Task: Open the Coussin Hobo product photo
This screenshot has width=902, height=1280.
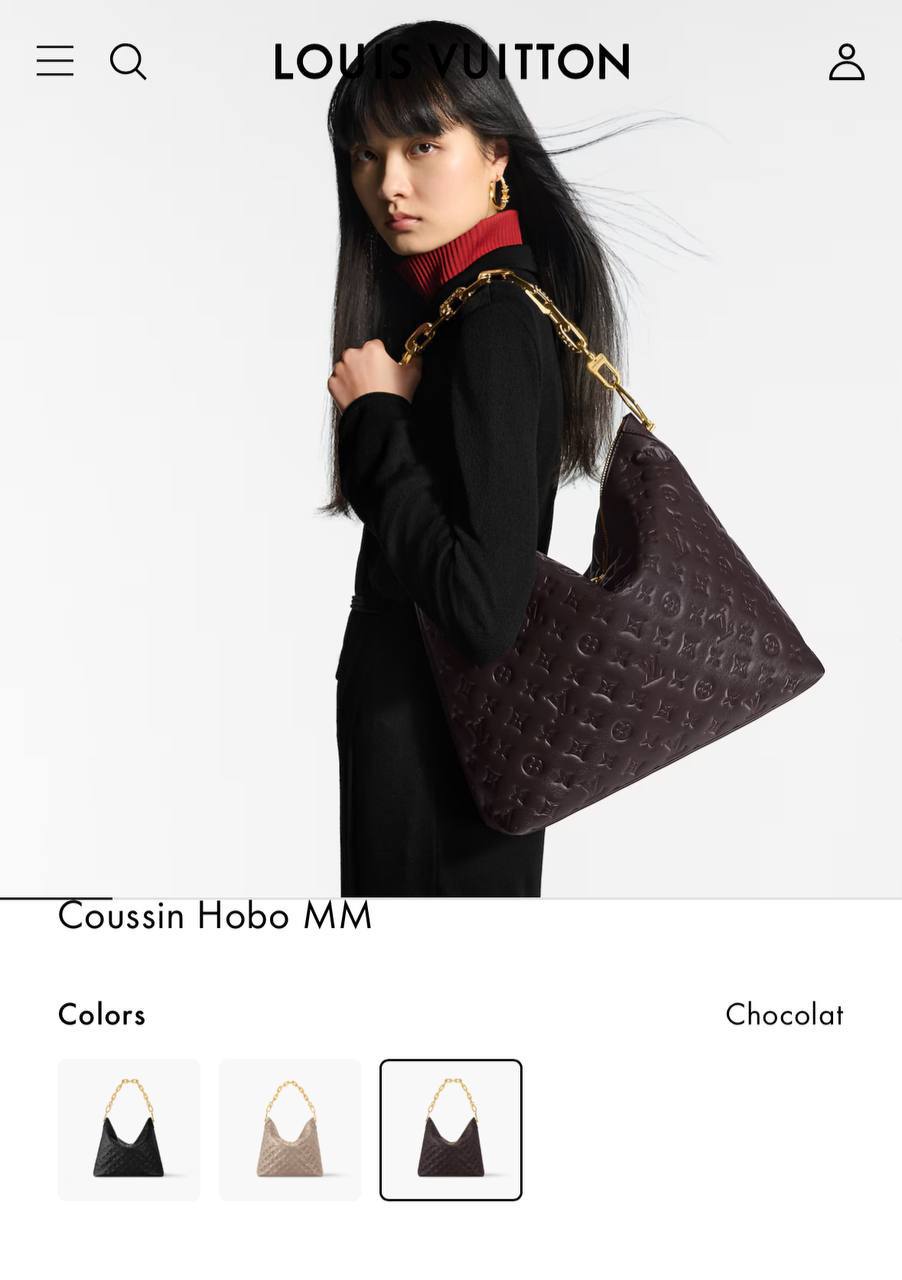Action: point(450,500)
